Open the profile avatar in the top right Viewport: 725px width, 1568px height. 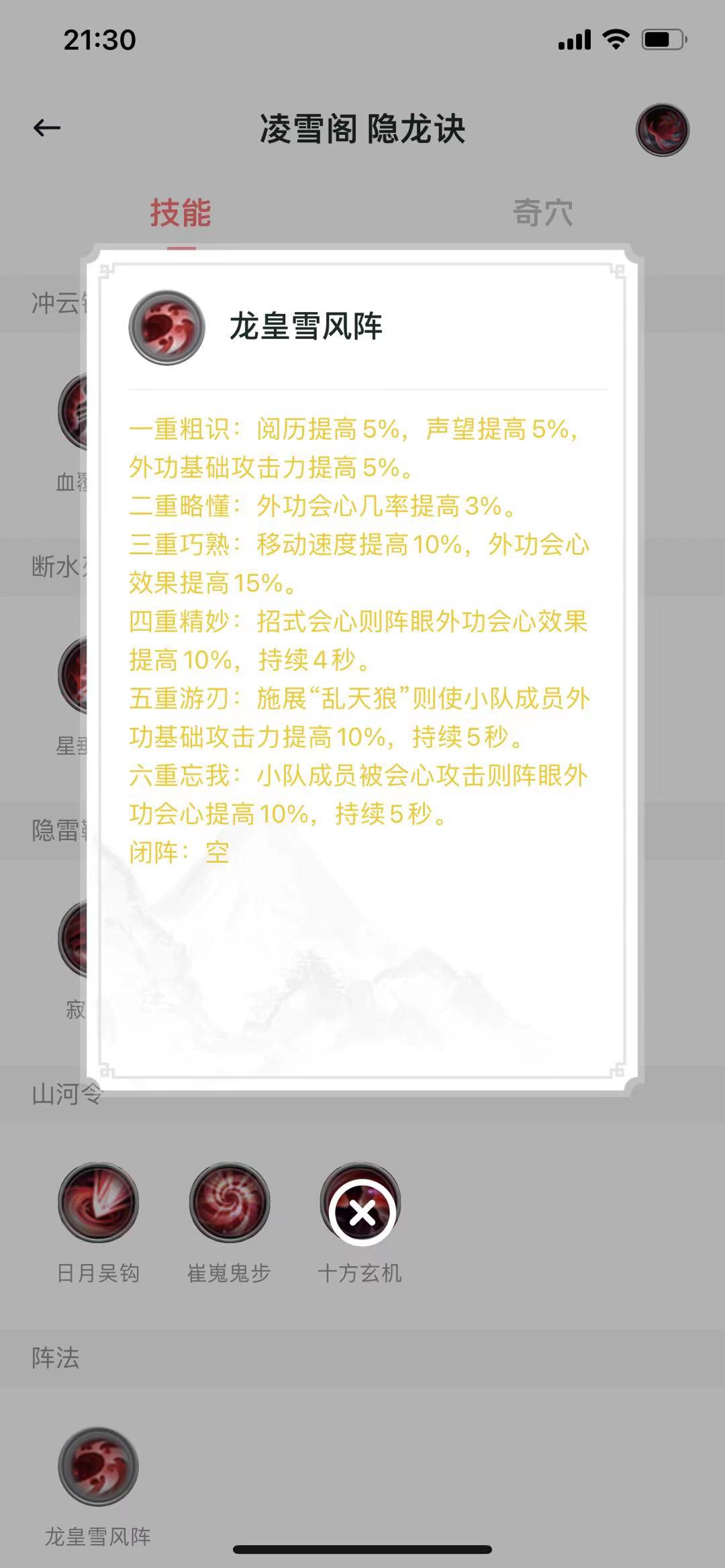(662, 129)
